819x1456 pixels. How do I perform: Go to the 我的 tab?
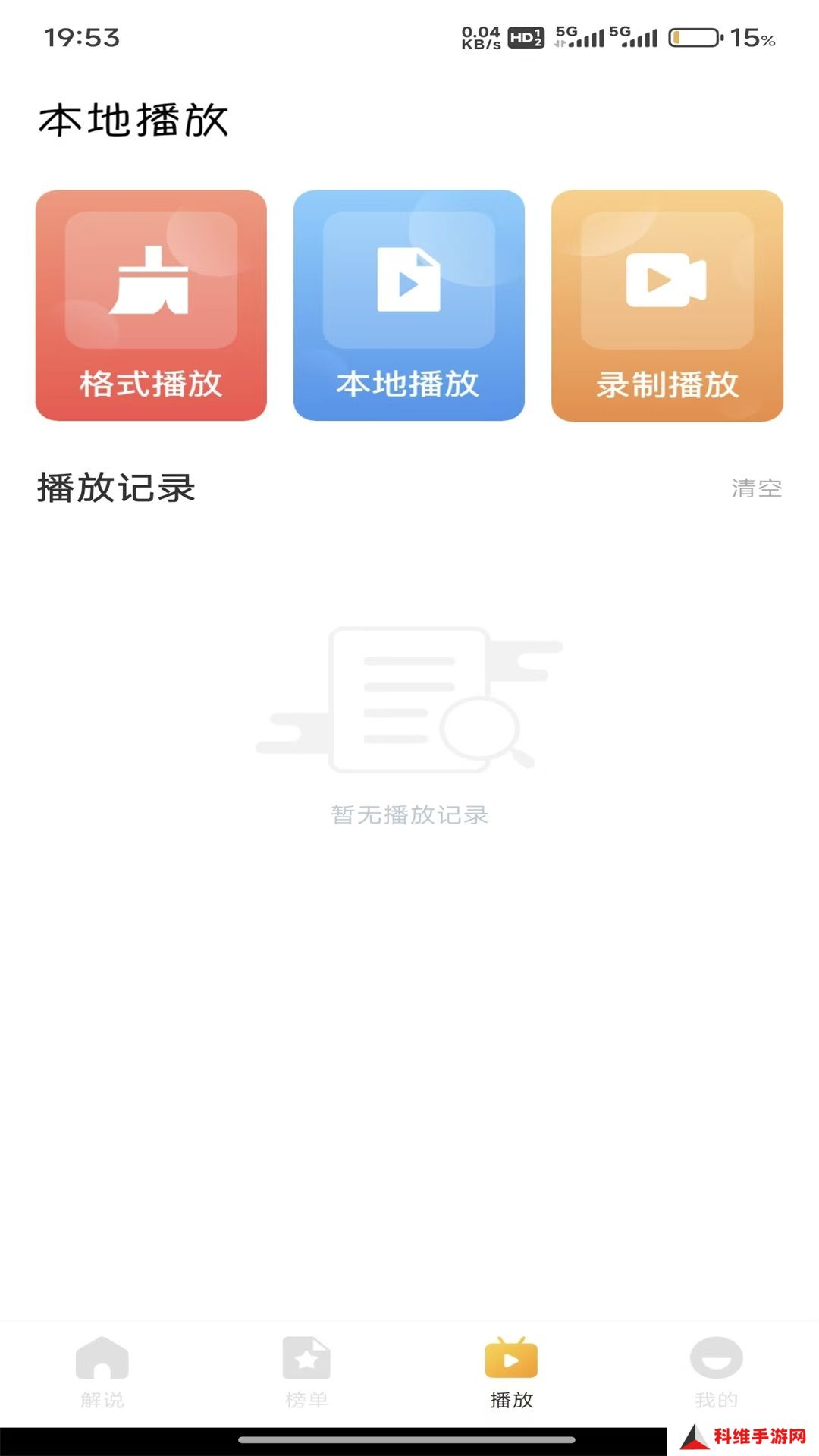click(717, 1373)
